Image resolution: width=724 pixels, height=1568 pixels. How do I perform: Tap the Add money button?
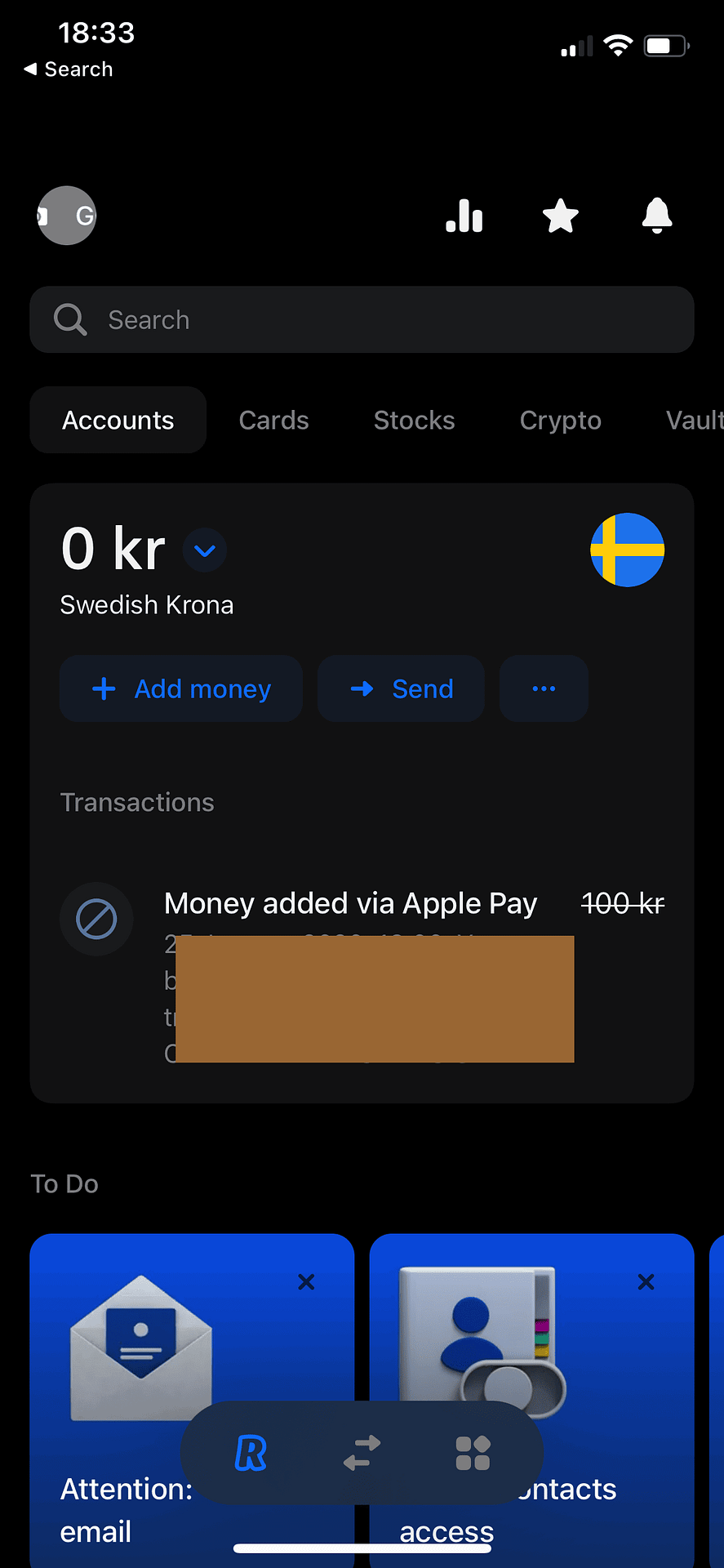[x=181, y=688]
